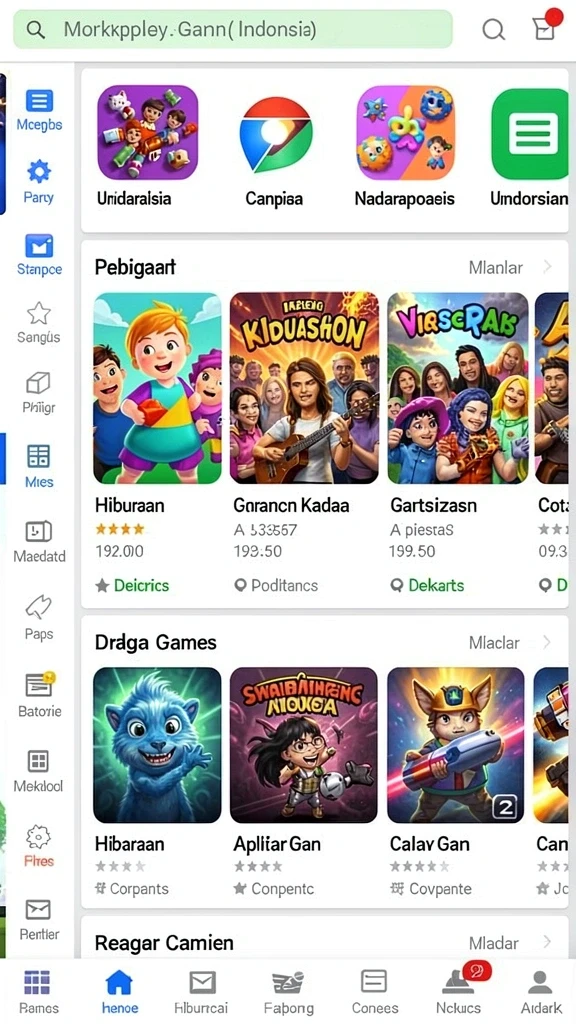Open Mlaclar link beside Draga Games

click(510, 643)
